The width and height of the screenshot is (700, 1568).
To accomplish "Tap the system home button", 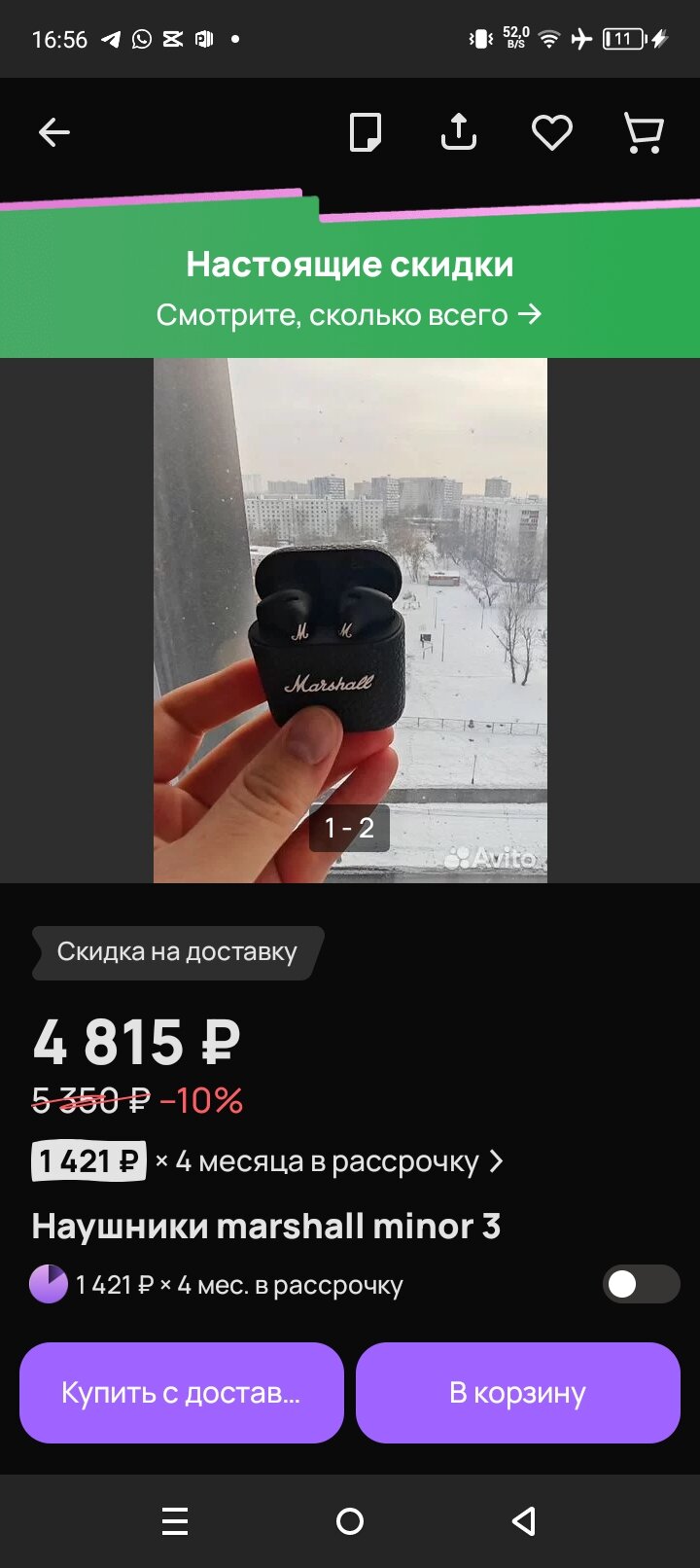I will click(x=350, y=1520).
